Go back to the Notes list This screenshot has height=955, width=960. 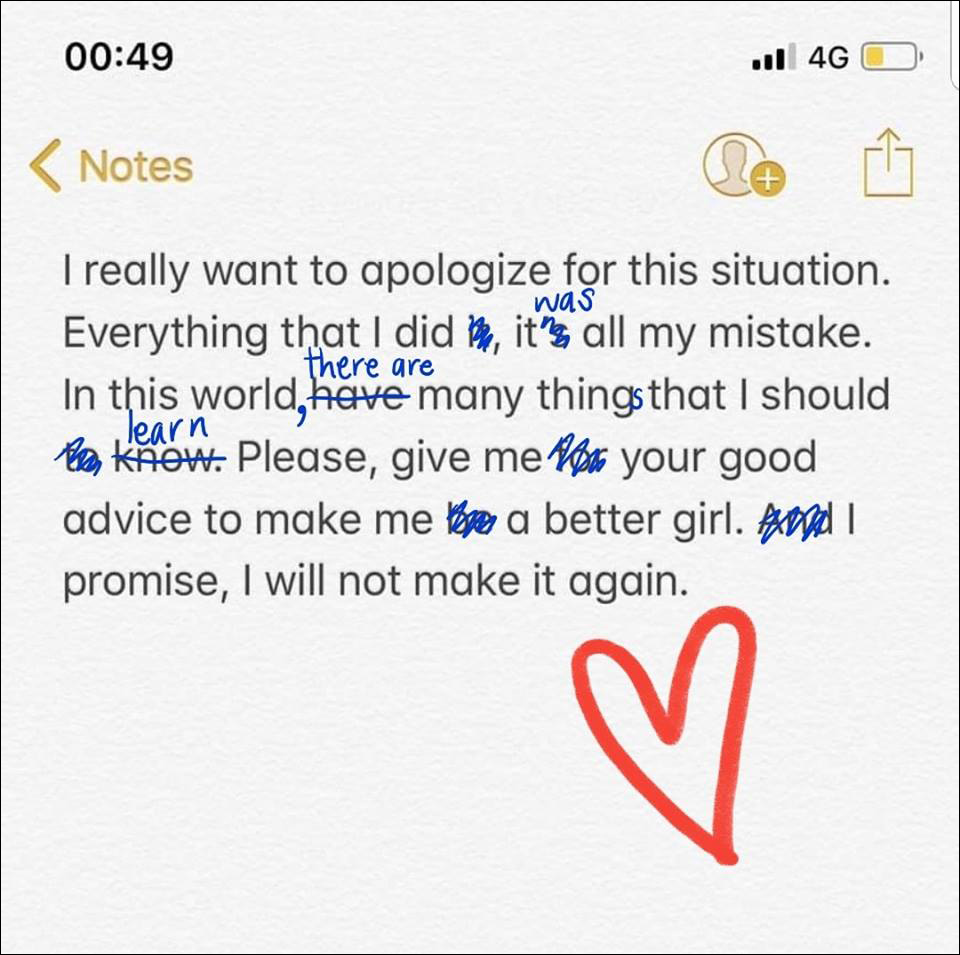point(110,166)
